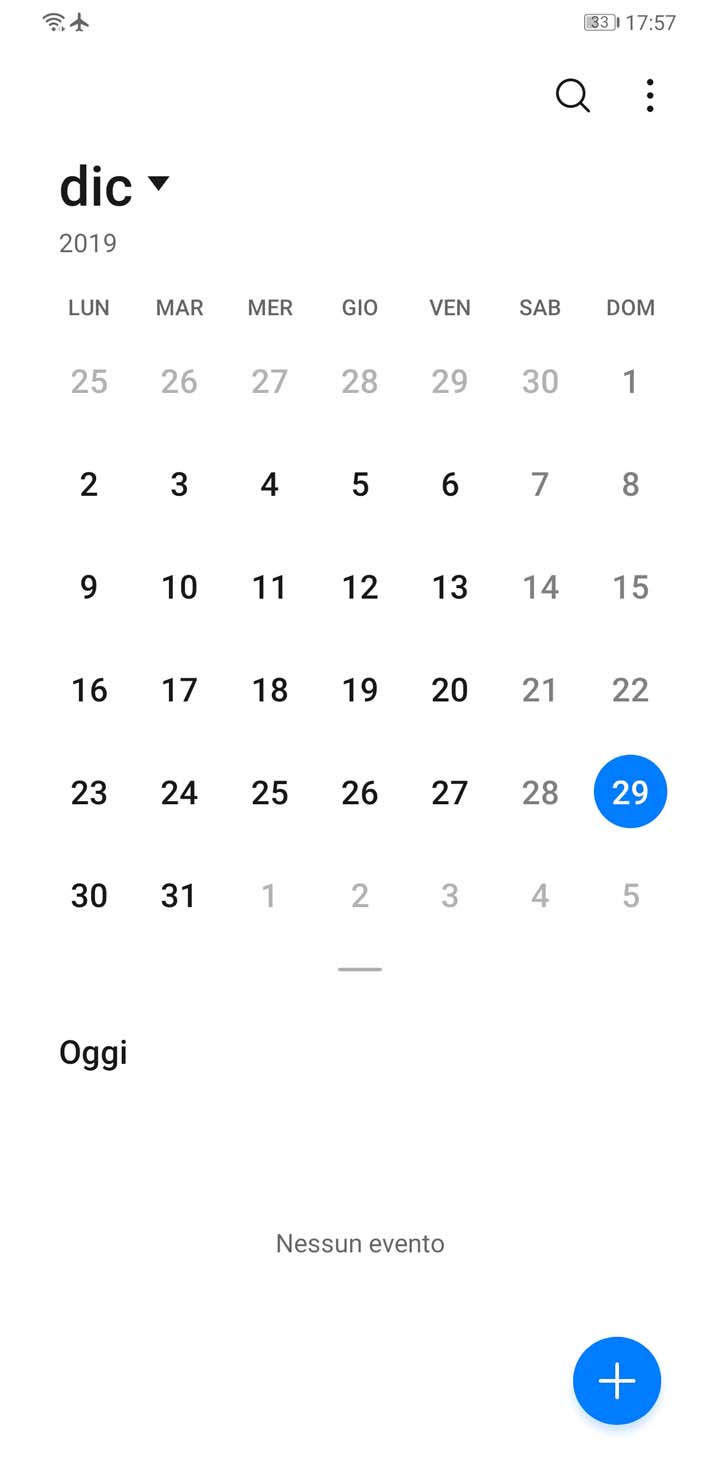Select today's date 29
Screen dimensions: 720x1469
click(x=630, y=792)
